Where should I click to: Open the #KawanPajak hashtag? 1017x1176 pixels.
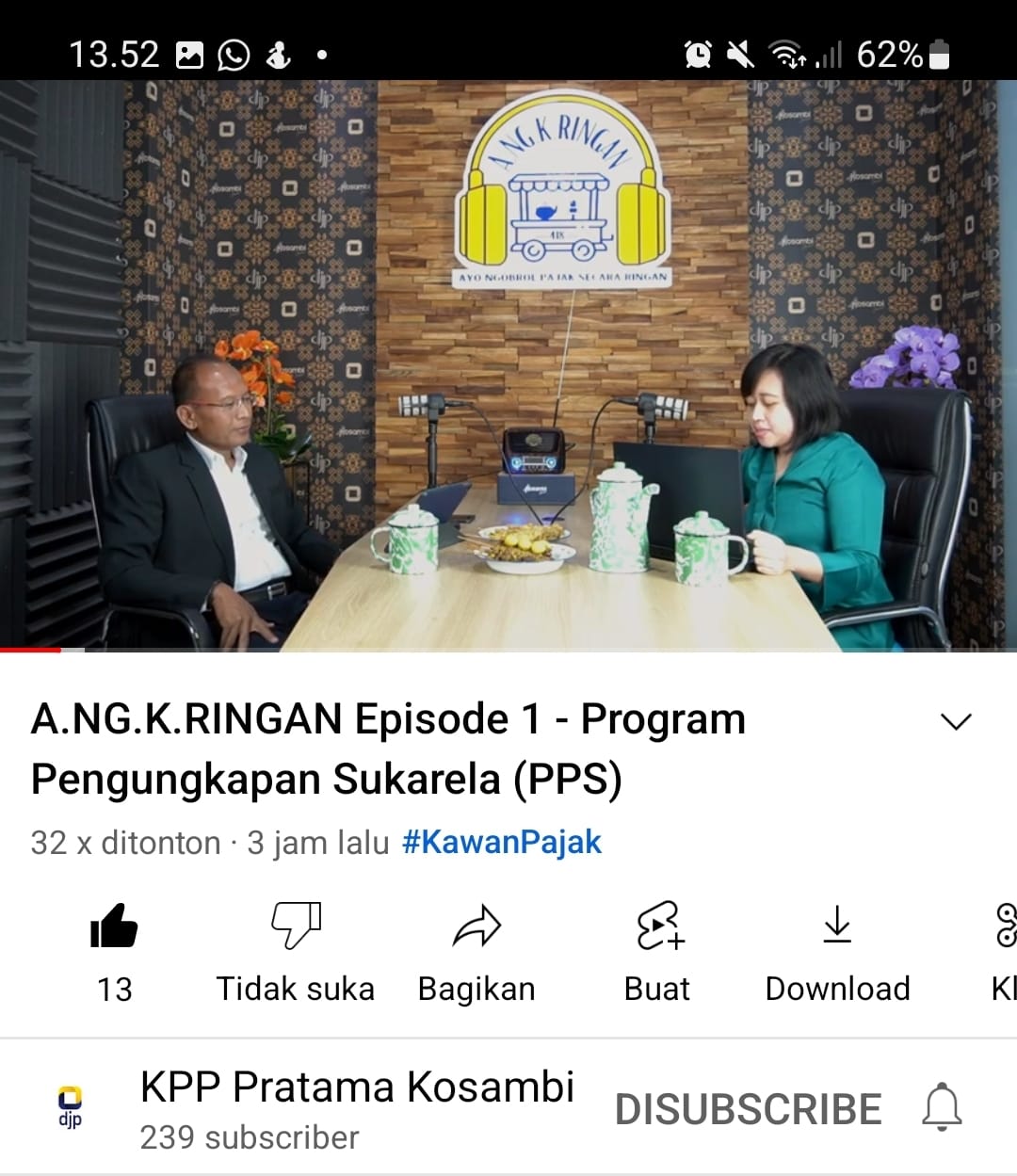click(502, 842)
